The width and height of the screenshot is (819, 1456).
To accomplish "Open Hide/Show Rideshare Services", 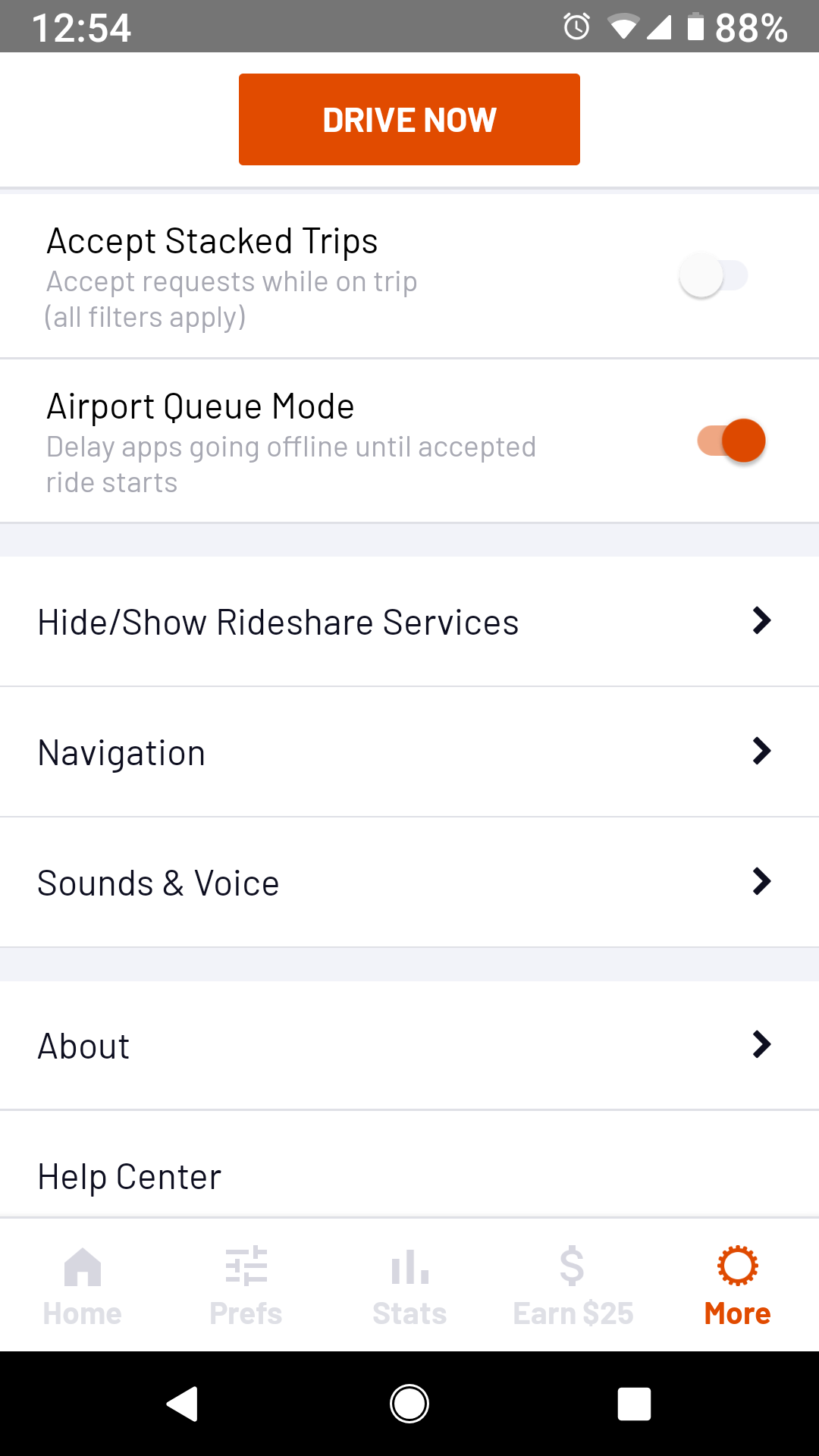I will [409, 622].
